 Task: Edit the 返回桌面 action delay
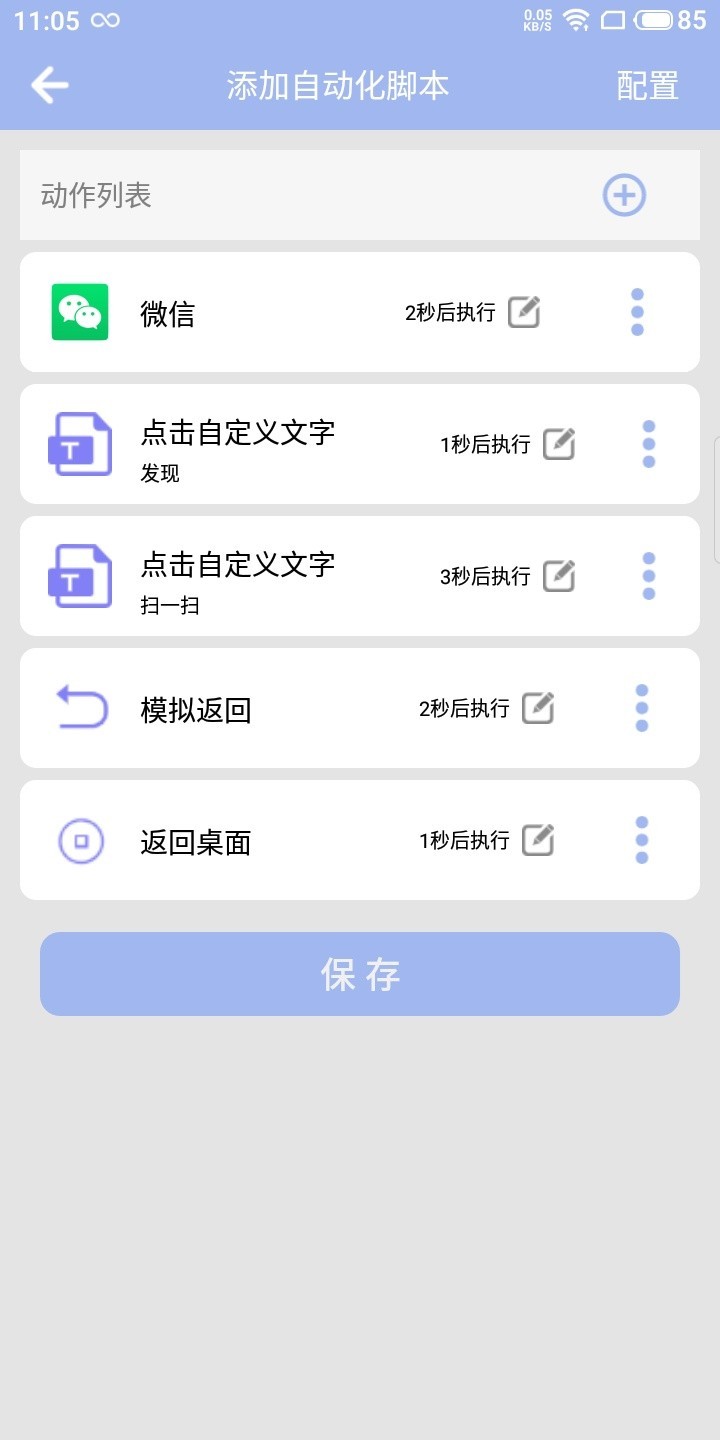pyautogui.click(x=540, y=840)
